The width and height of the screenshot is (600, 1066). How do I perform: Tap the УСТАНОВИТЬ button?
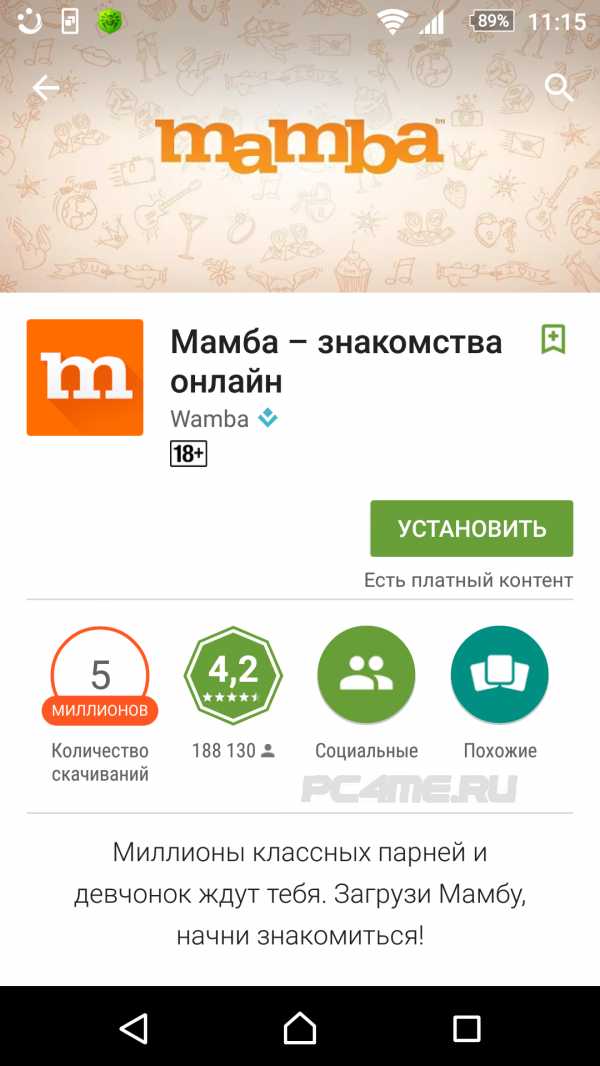tap(471, 528)
